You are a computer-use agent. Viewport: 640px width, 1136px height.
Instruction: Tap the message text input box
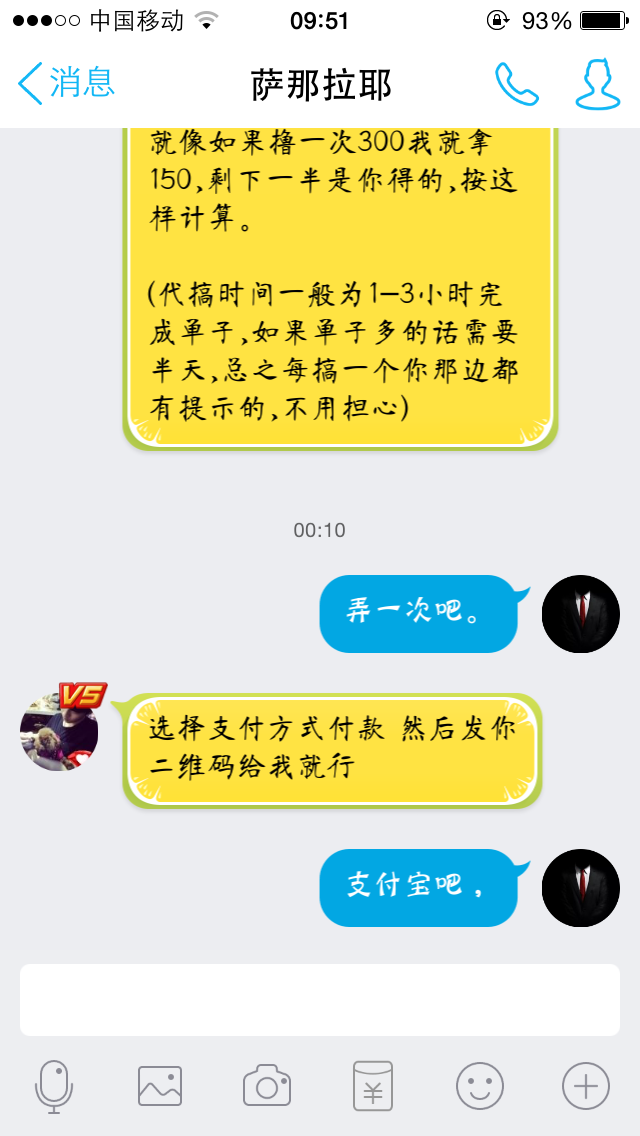[x=320, y=1000]
